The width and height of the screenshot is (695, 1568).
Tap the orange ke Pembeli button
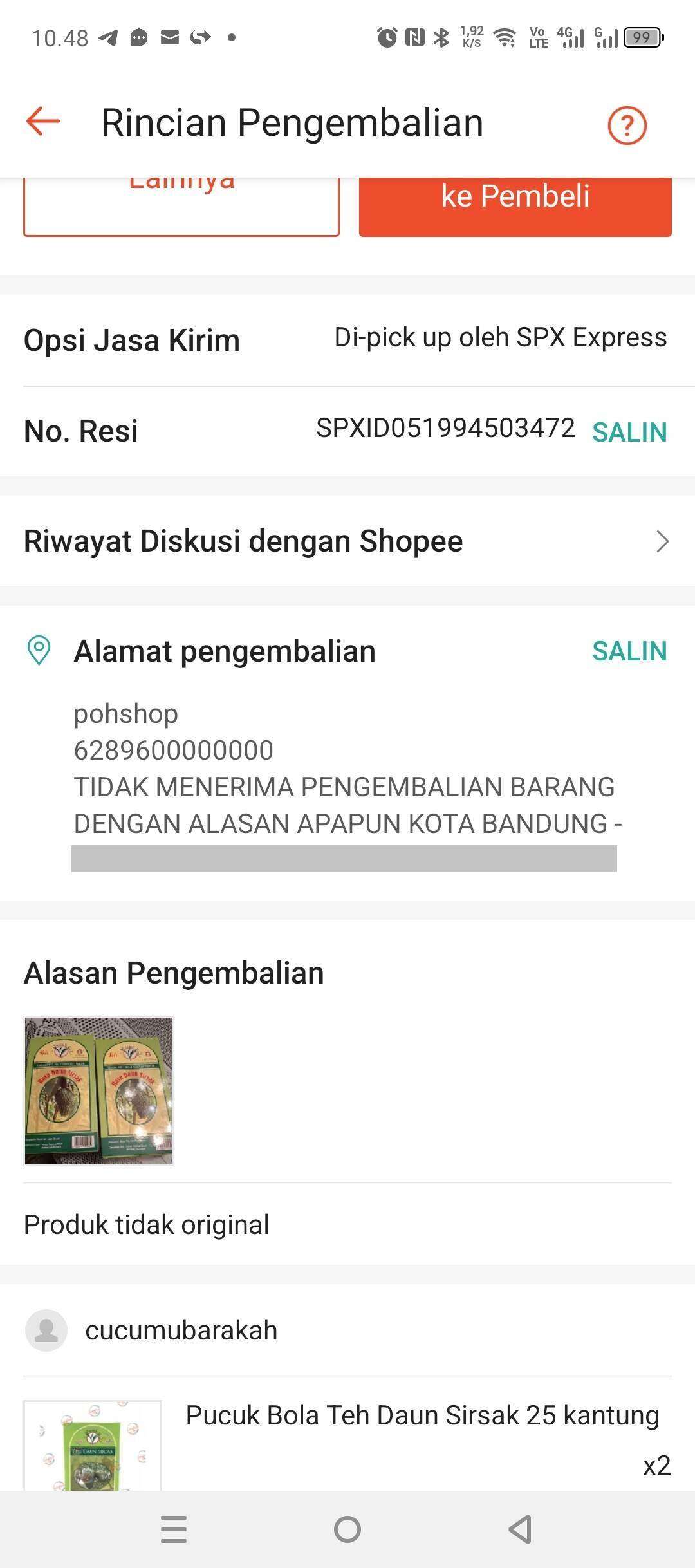pyautogui.click(x=515, y=207)
